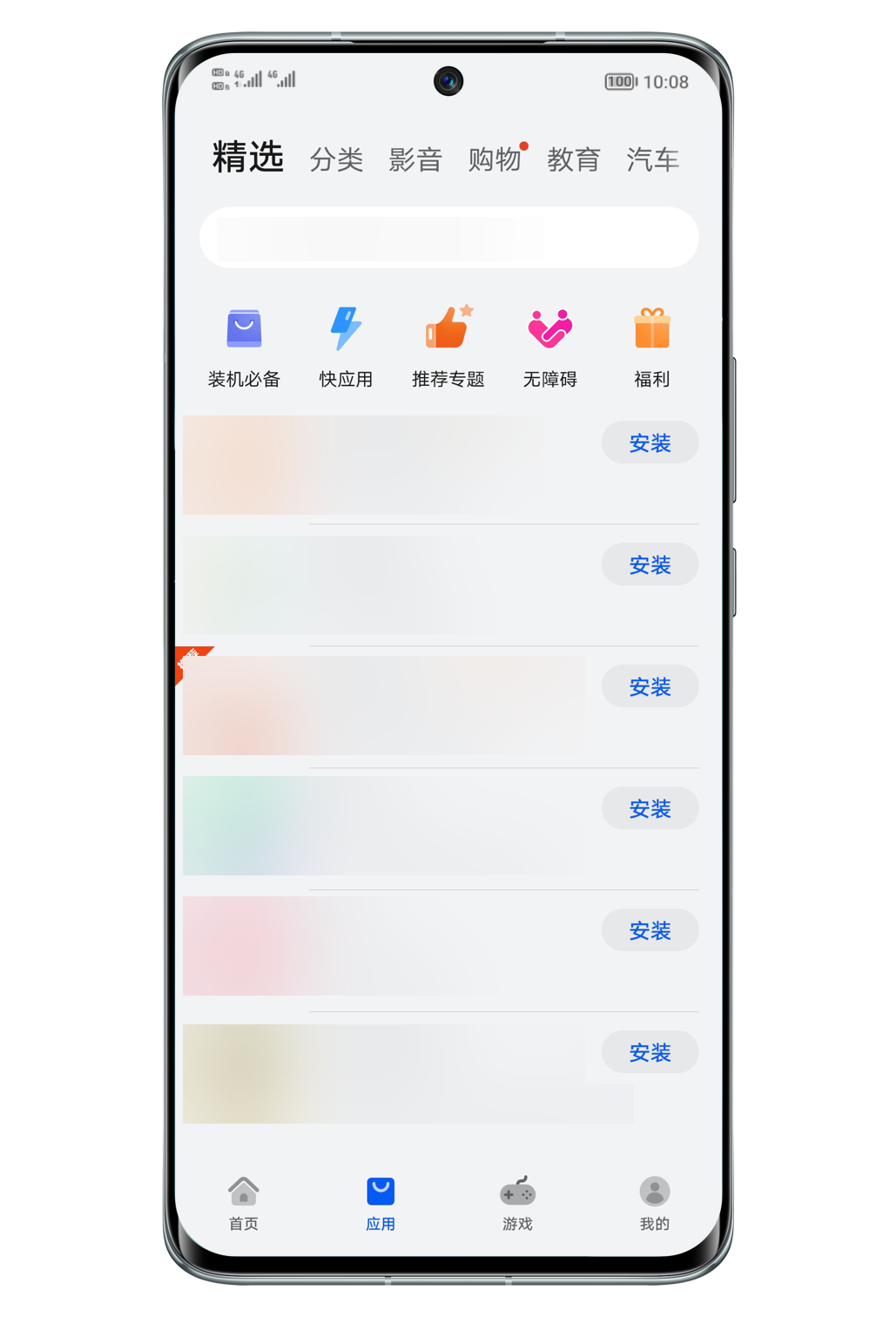
Task: Tap the search box under the tabs
Action: coord(448,237)
